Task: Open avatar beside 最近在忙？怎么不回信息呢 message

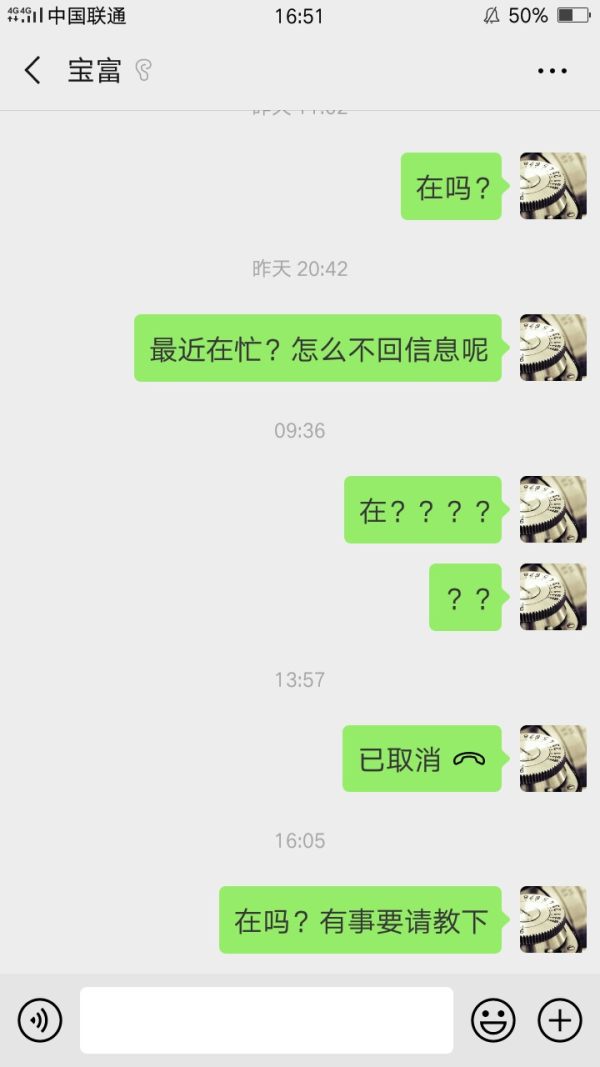Action: [x=553, y=348]
